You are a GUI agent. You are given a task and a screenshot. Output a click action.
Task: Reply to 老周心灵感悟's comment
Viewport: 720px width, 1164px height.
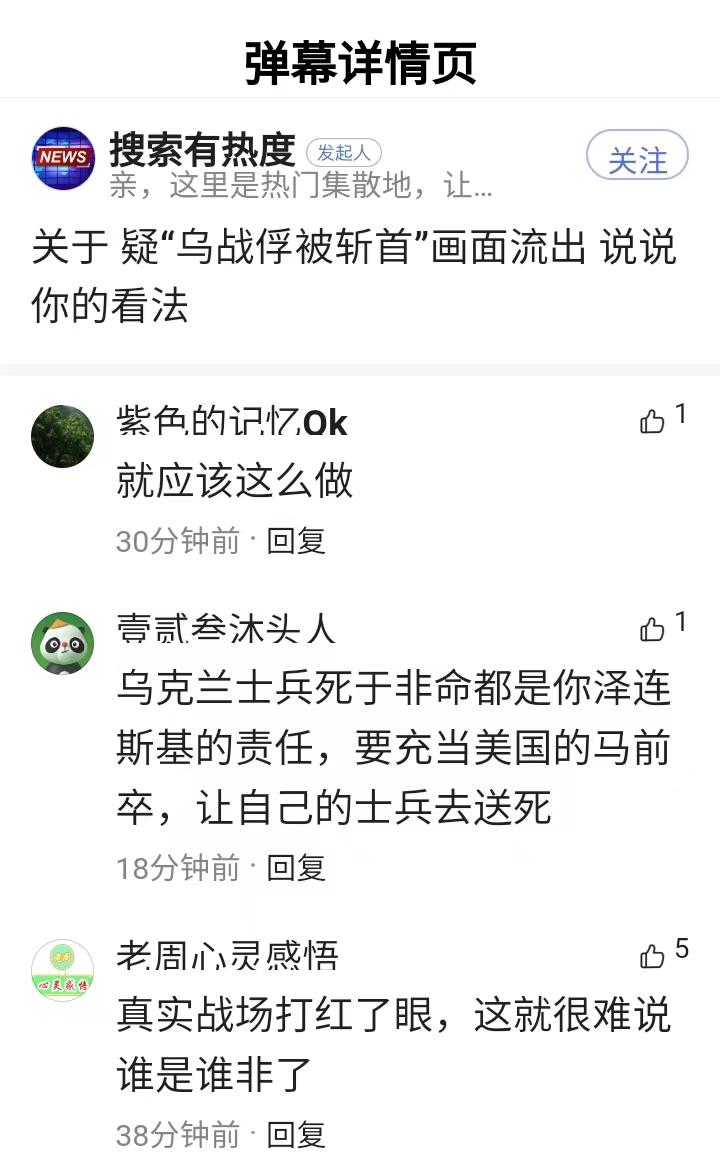coord(296,1134)
